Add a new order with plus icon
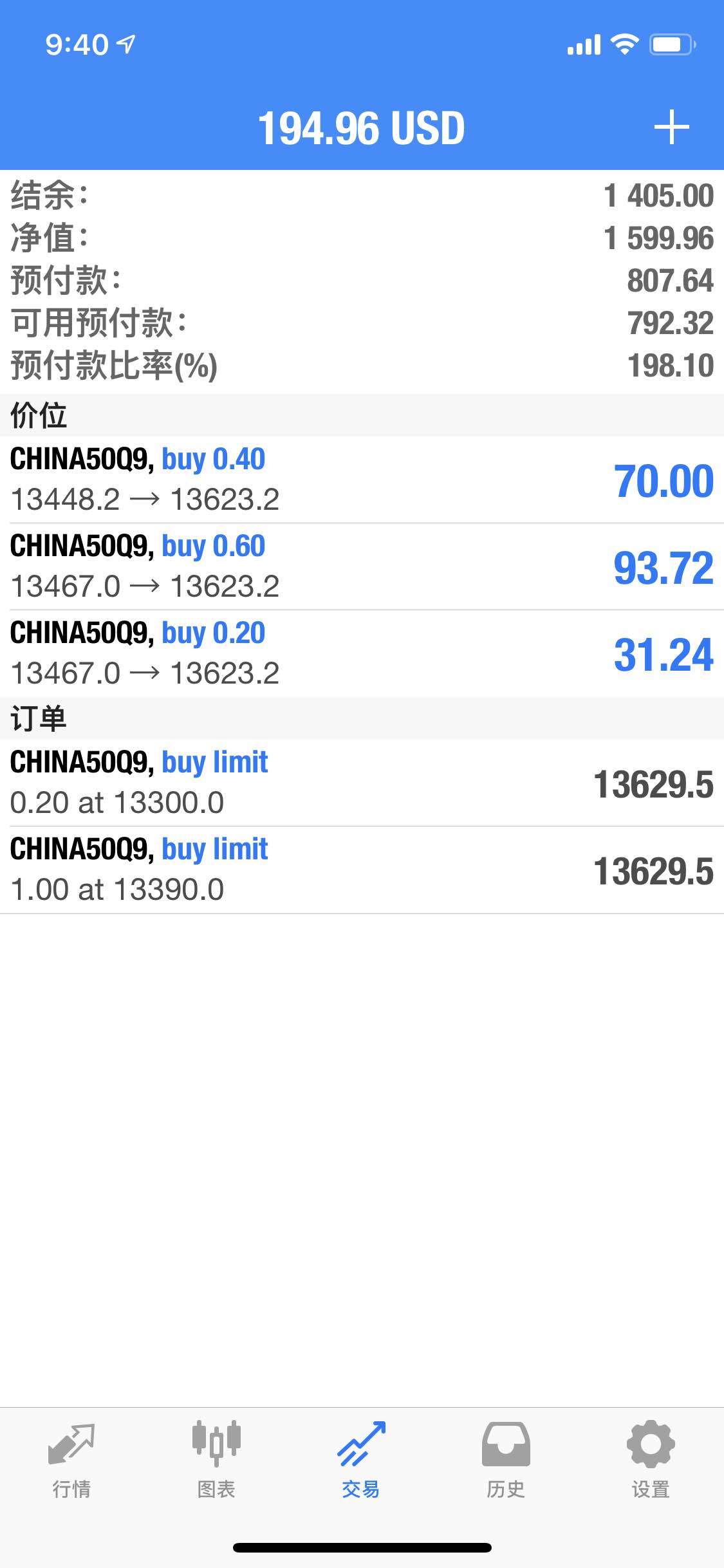The width and height of the screenshot is (724, 1568). click(x=671, y=127)
